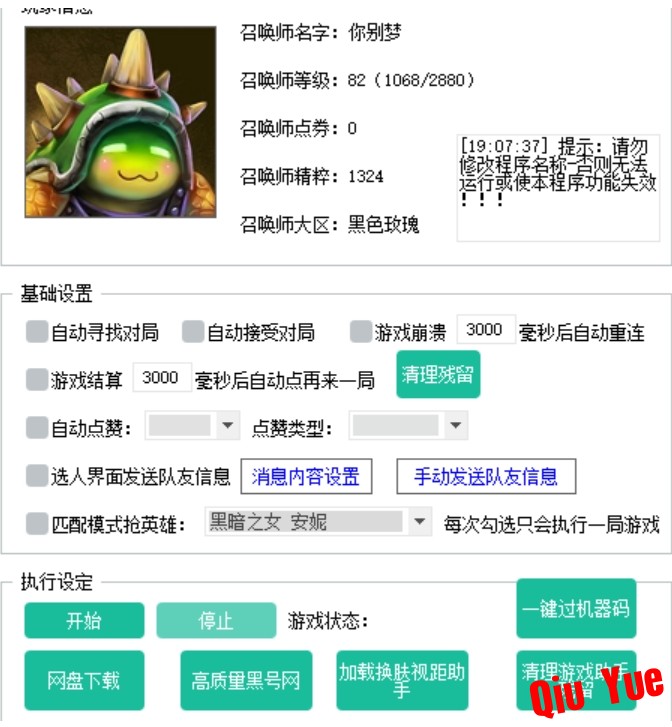
Task: Open 网盘下载
Action: (84, 680)
